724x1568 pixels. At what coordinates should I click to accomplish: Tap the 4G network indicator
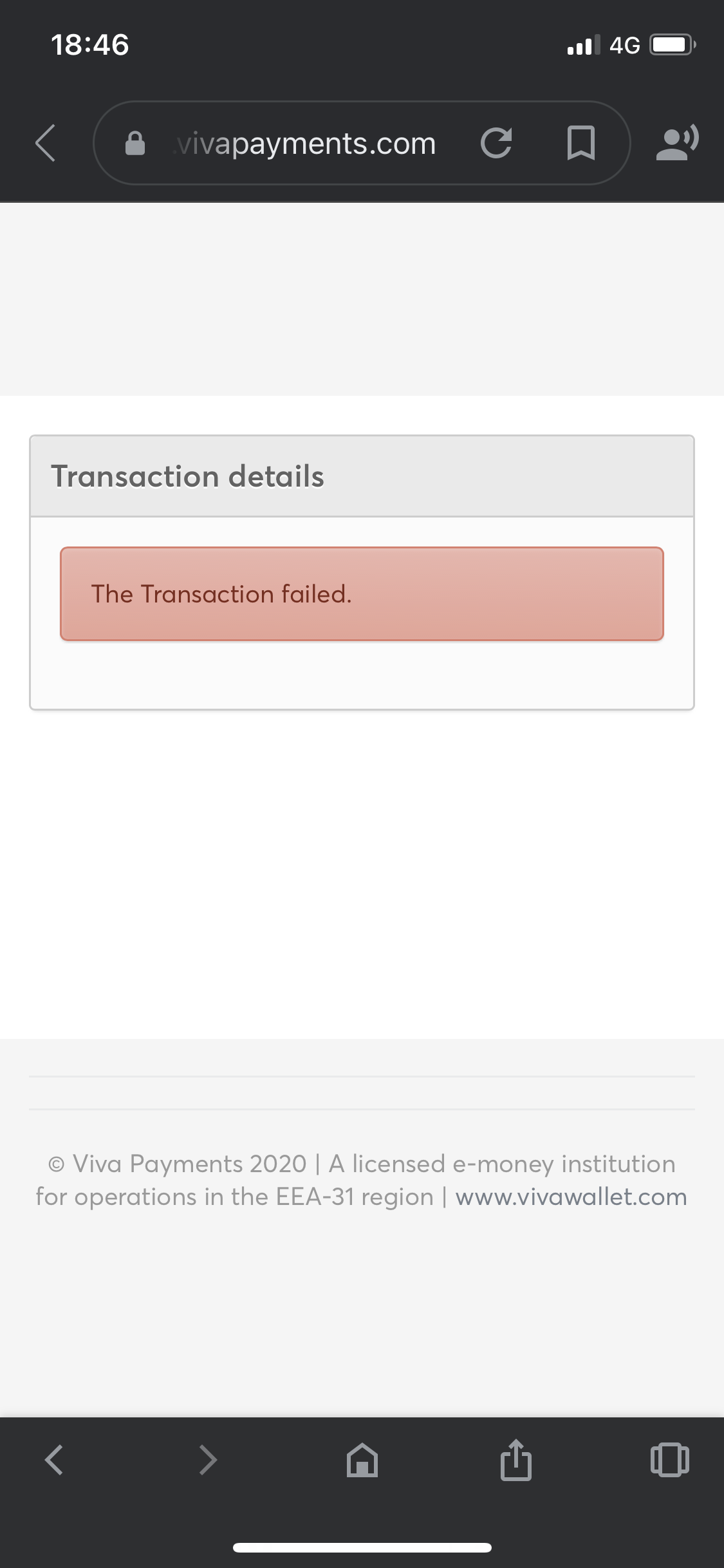click(626, 44)
